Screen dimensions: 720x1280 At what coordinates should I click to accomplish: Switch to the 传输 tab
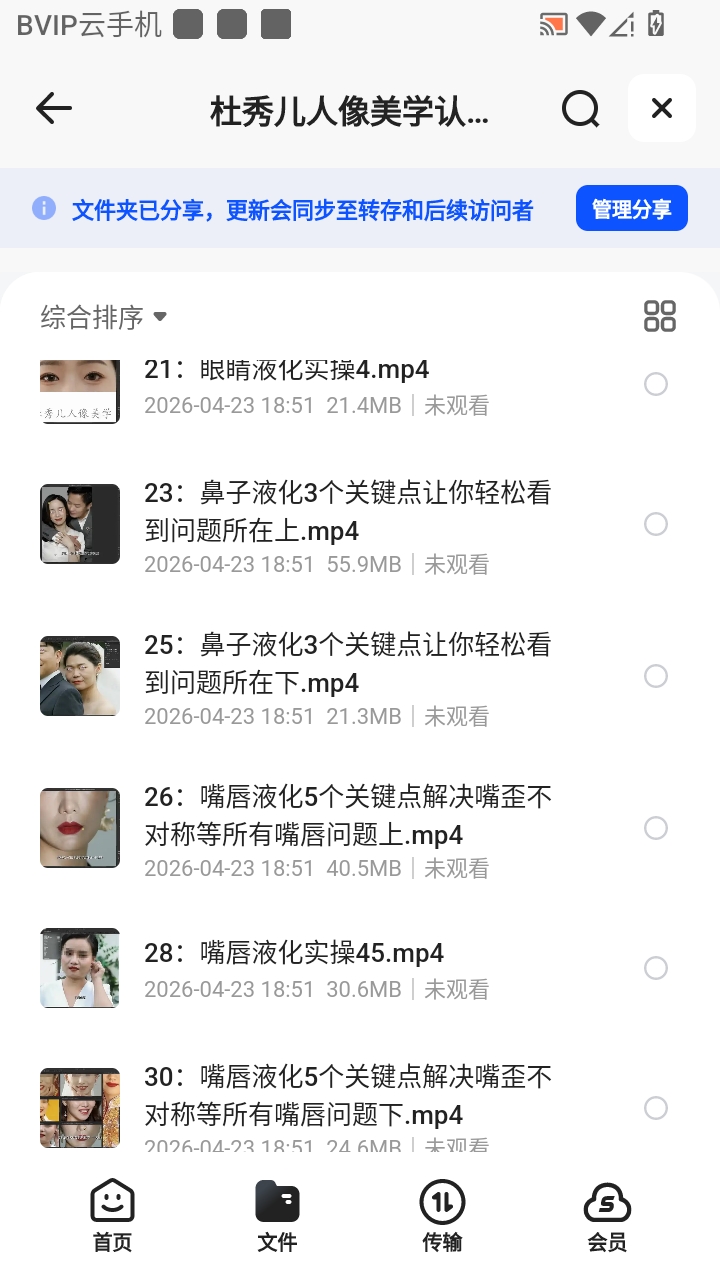tap(443, 1213)
